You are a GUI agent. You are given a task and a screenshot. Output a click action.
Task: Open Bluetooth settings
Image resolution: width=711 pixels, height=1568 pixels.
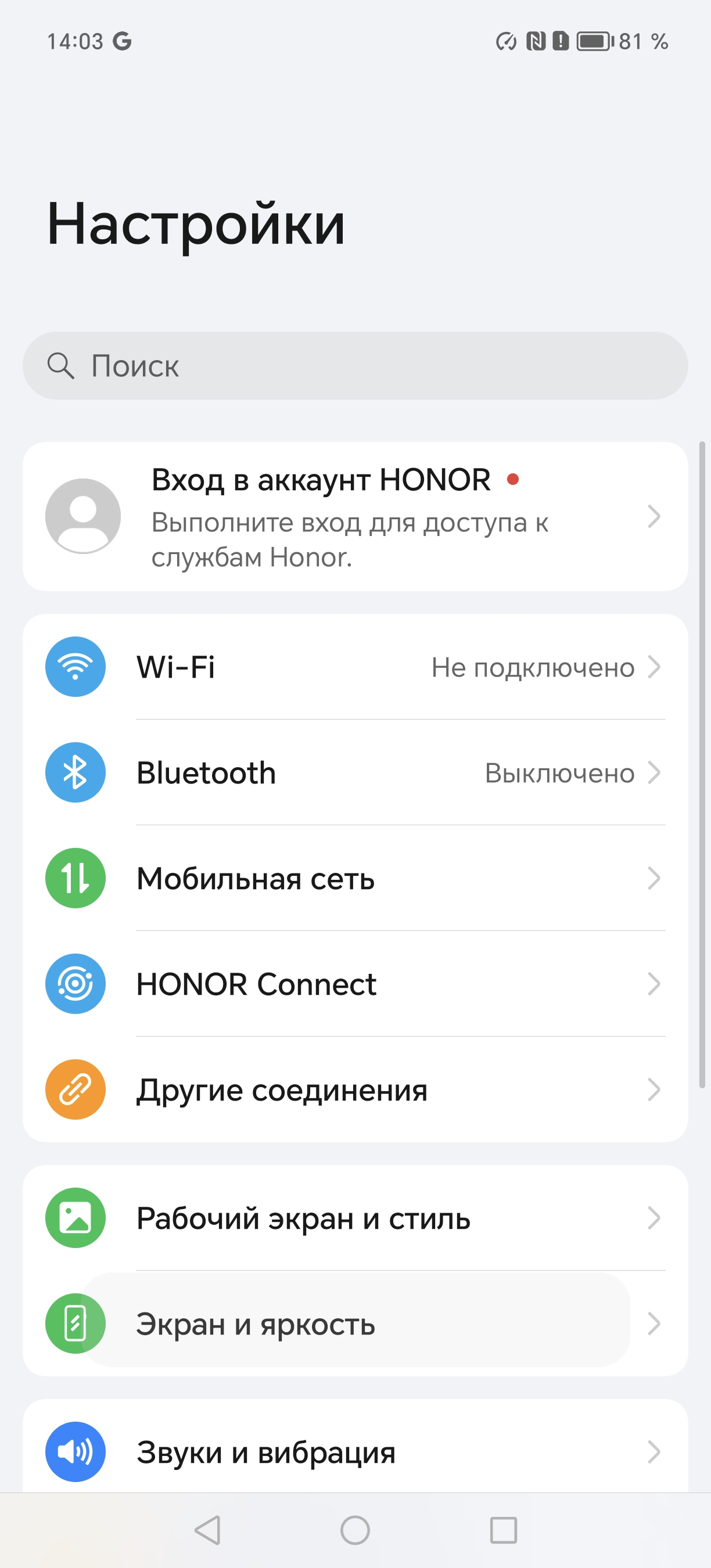pos(355,773)
